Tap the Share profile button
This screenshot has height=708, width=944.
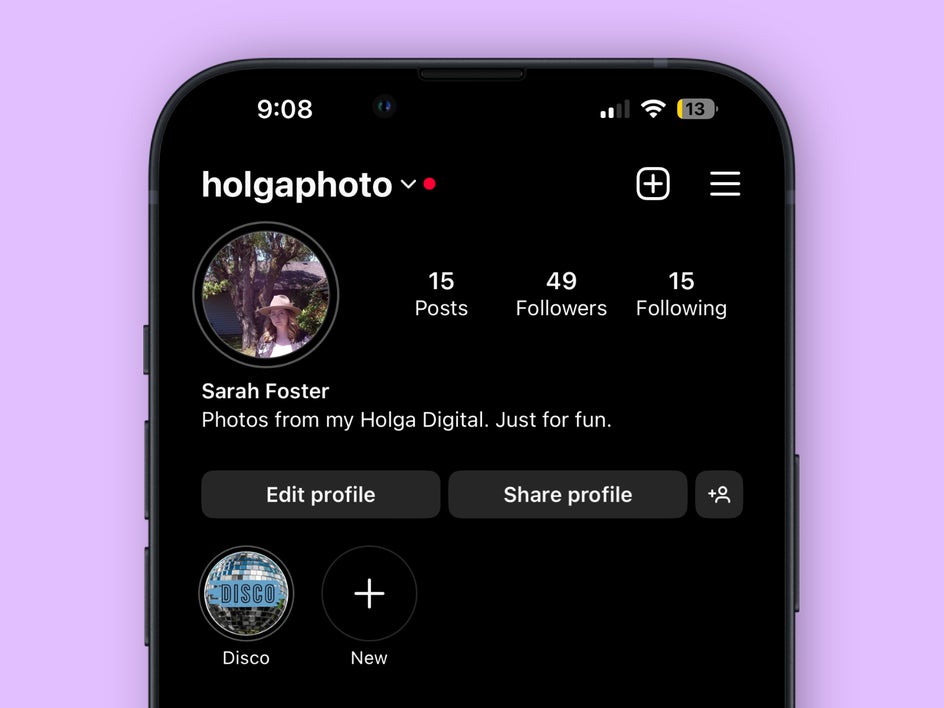567,494
